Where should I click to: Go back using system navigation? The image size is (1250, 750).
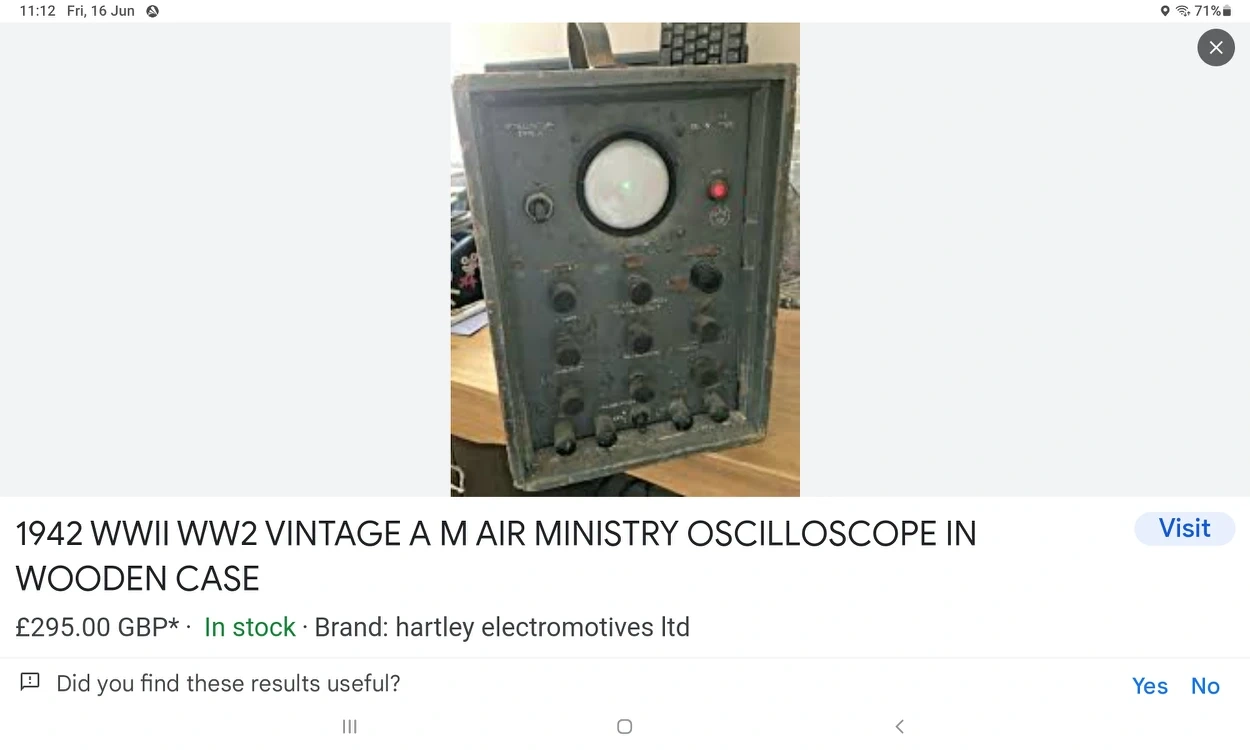899,727
